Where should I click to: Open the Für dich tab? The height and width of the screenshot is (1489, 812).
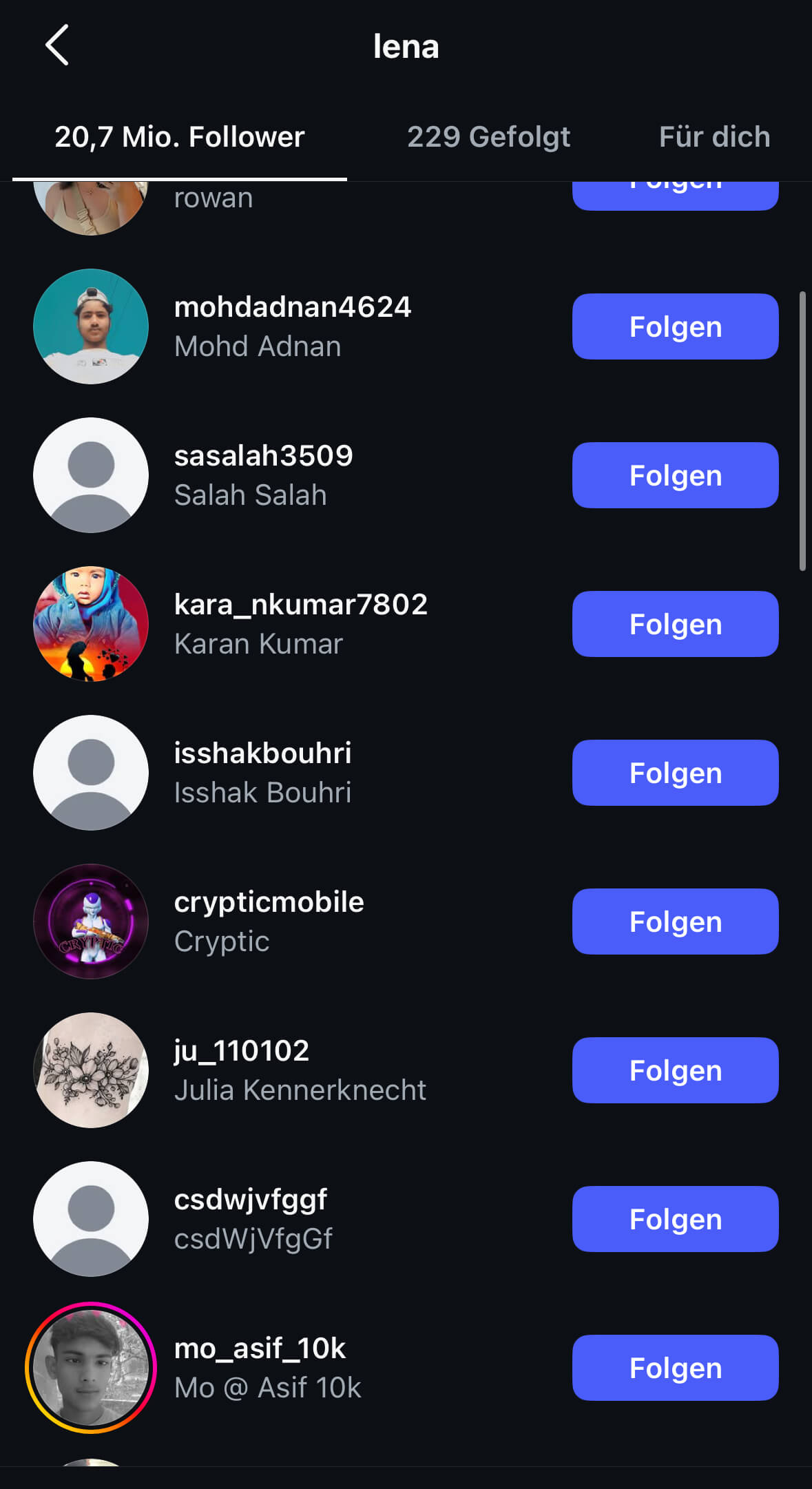point(714,136)
